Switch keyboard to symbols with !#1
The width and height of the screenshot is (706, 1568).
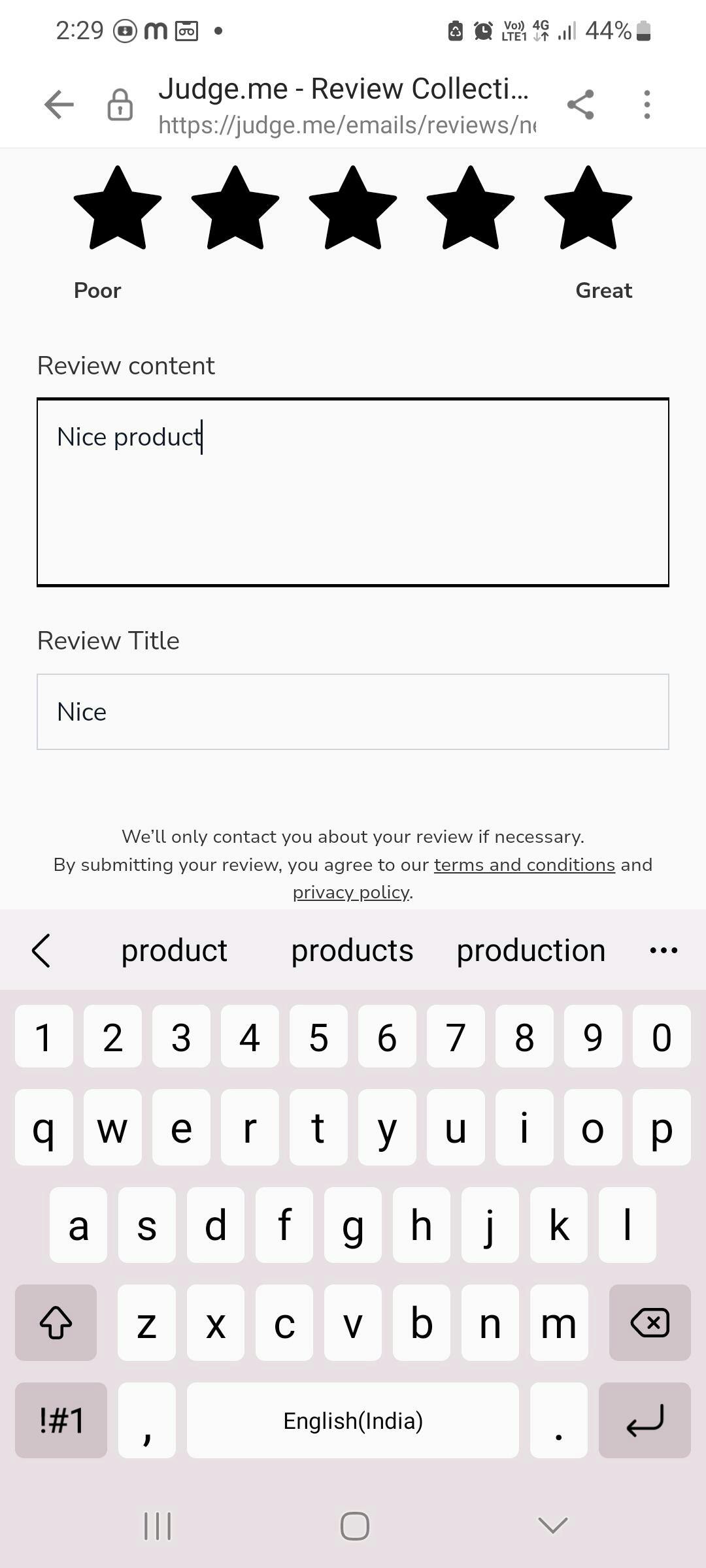61,1420
